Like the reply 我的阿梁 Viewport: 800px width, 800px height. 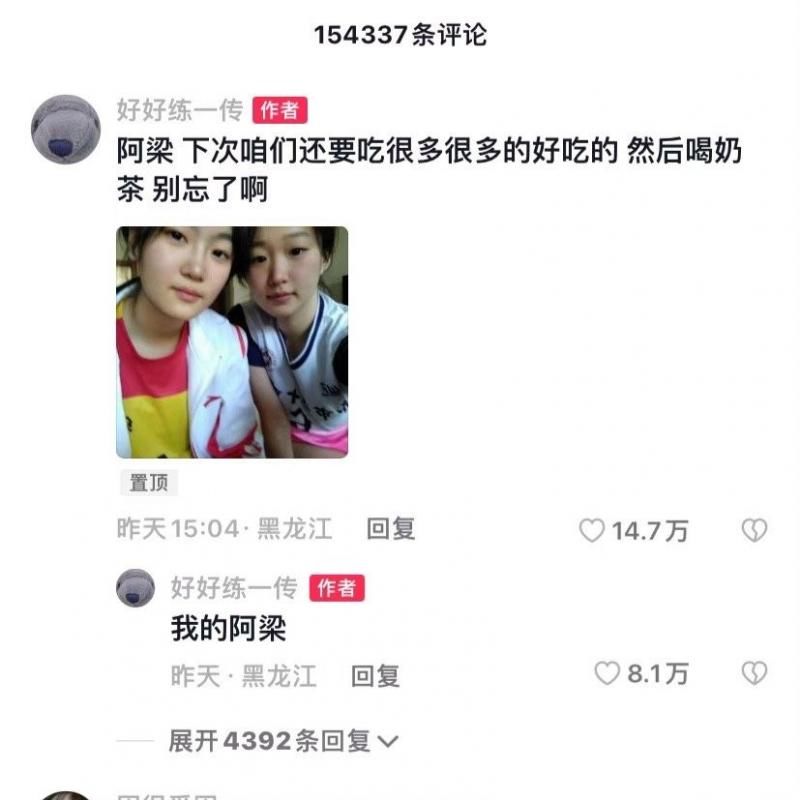pyautogui.click(x=607, y=674)
